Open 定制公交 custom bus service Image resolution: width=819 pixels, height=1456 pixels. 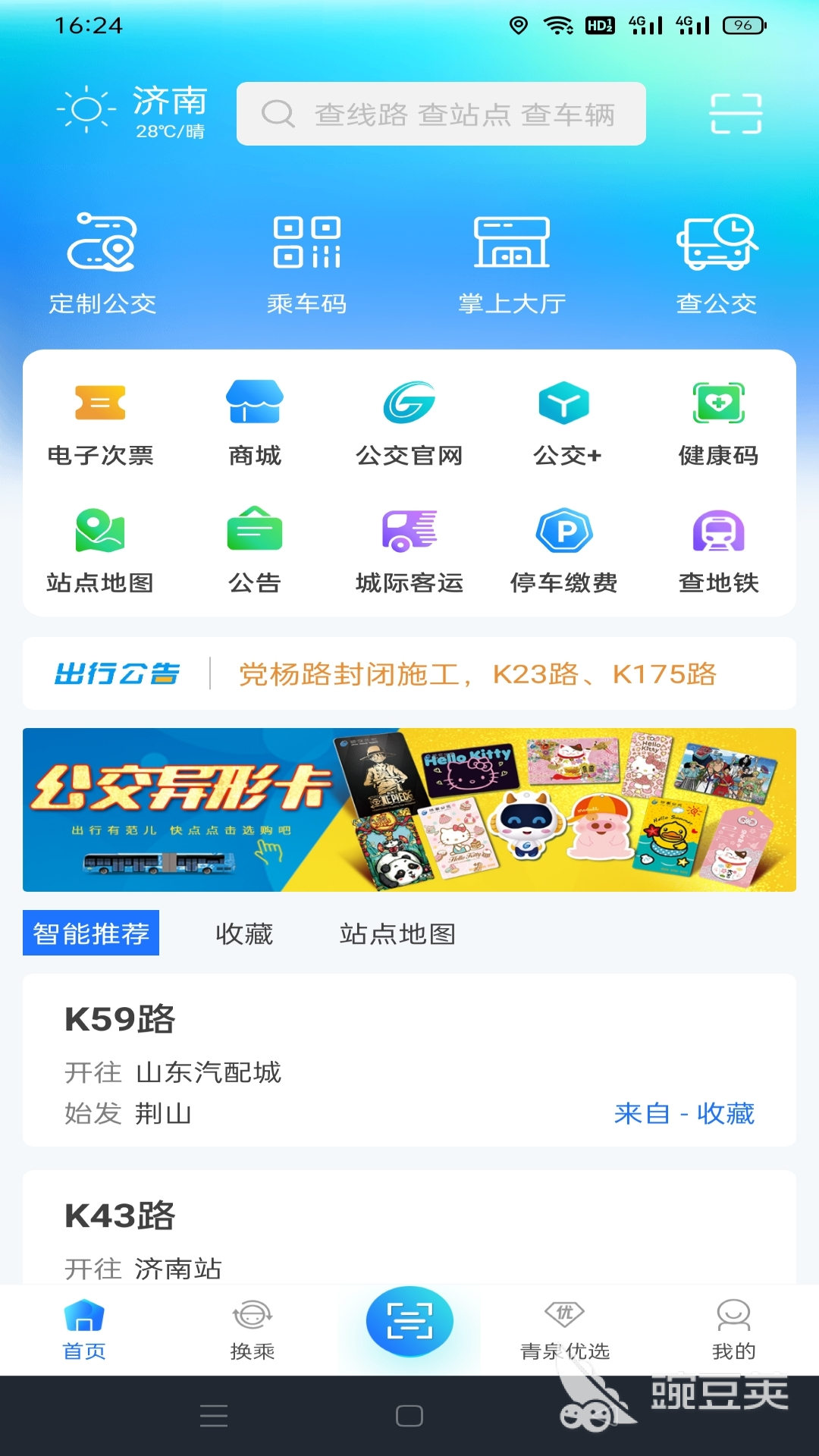point(102,262)
